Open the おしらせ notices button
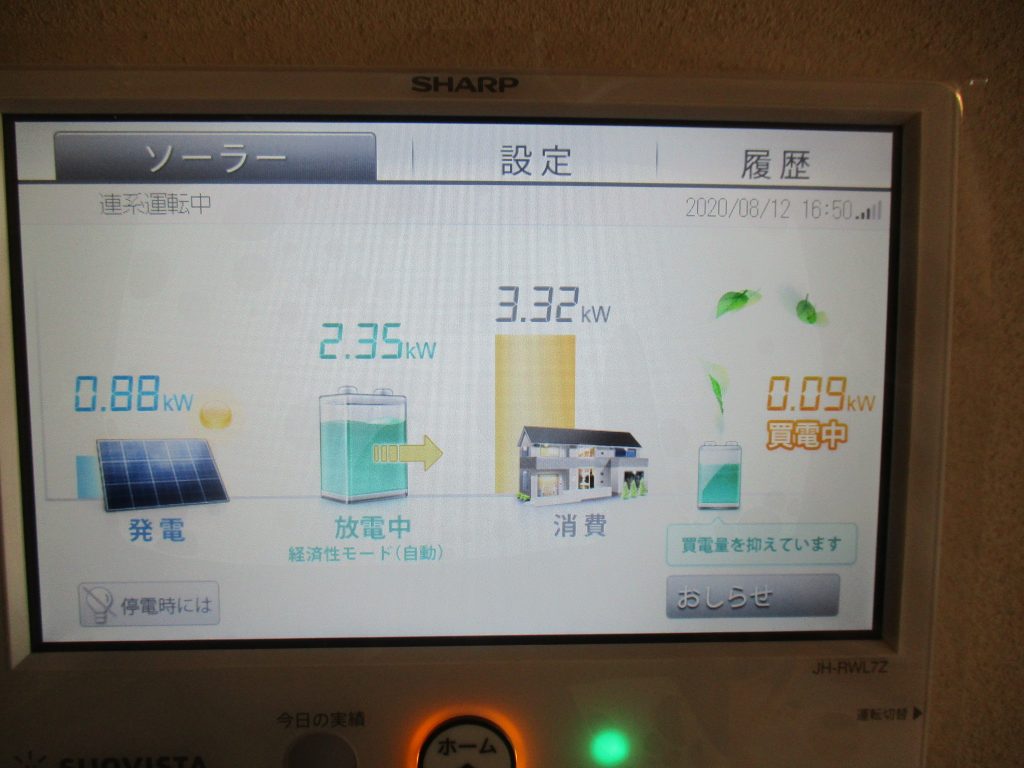This screenshot has height=768, width=1024. click(752, 597)
